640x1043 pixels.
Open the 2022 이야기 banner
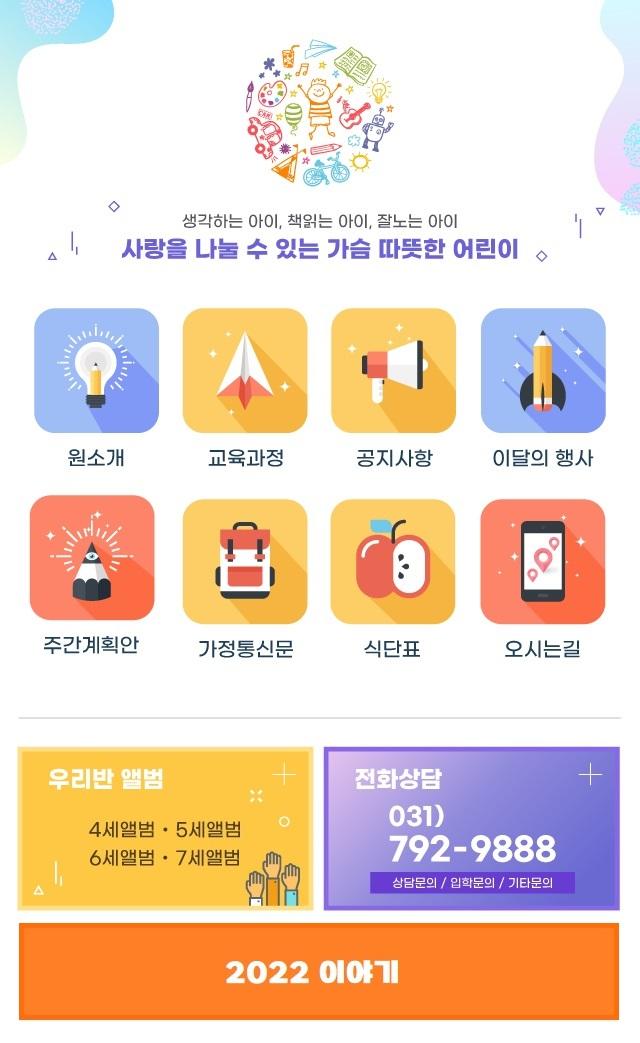[x=319, y=972]
